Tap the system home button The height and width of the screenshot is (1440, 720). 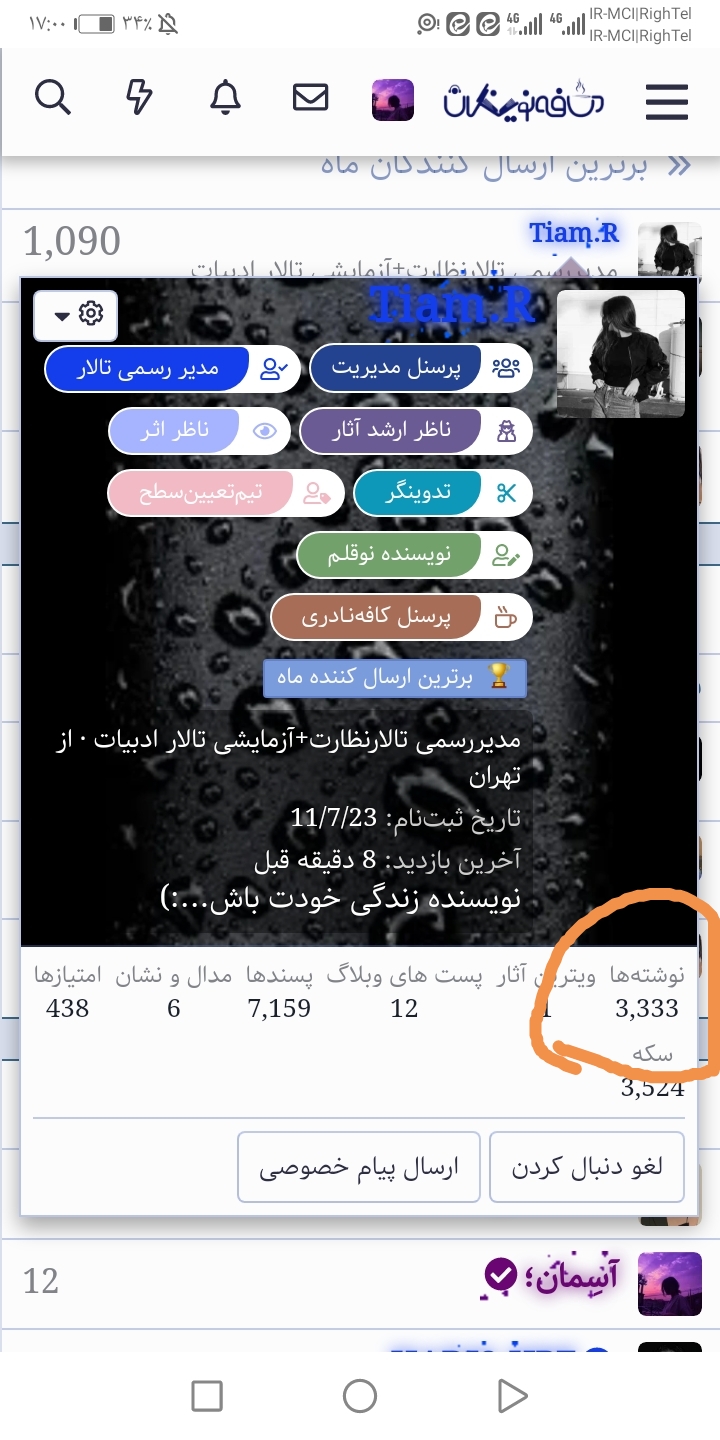[x=360, y=1396]
